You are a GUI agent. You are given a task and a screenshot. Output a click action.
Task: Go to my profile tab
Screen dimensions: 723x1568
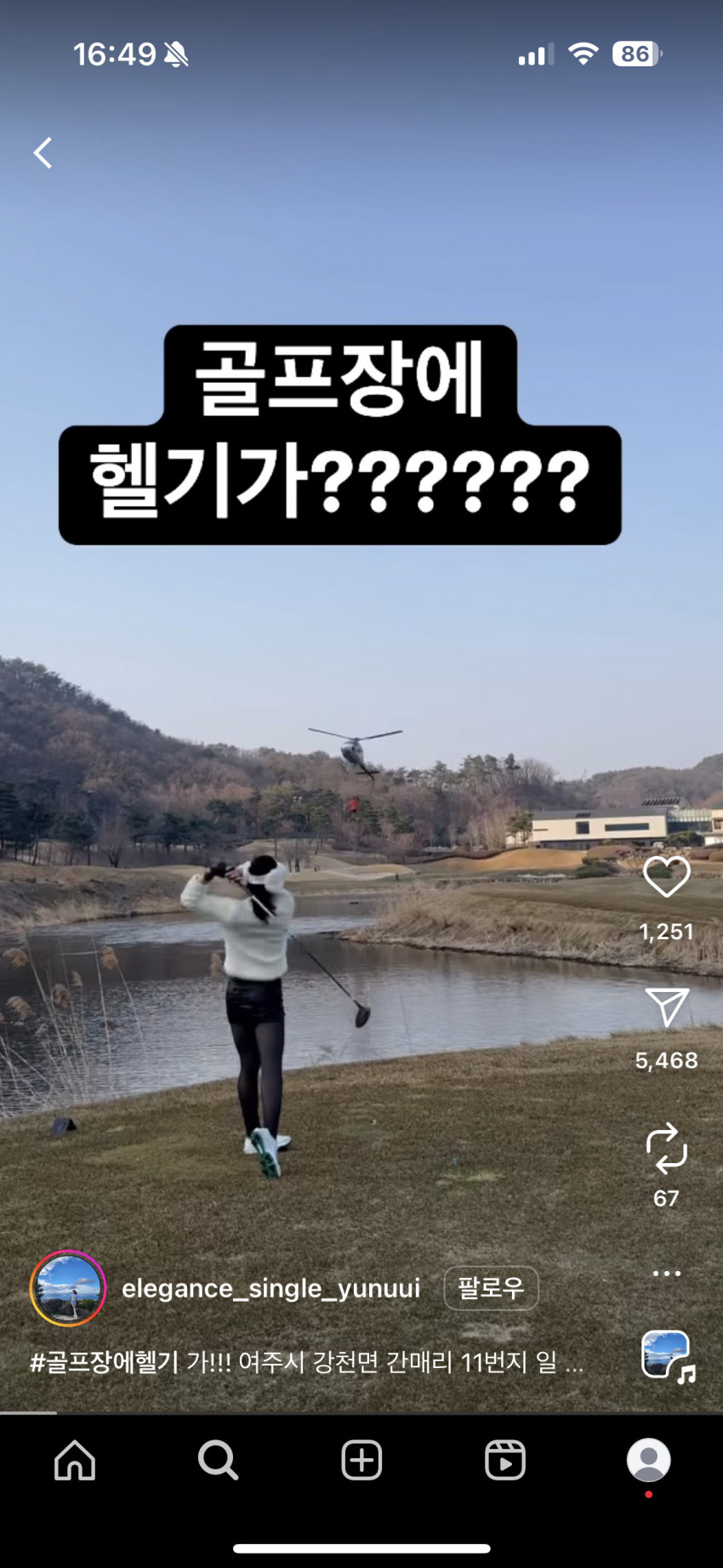click(648, 1461)
